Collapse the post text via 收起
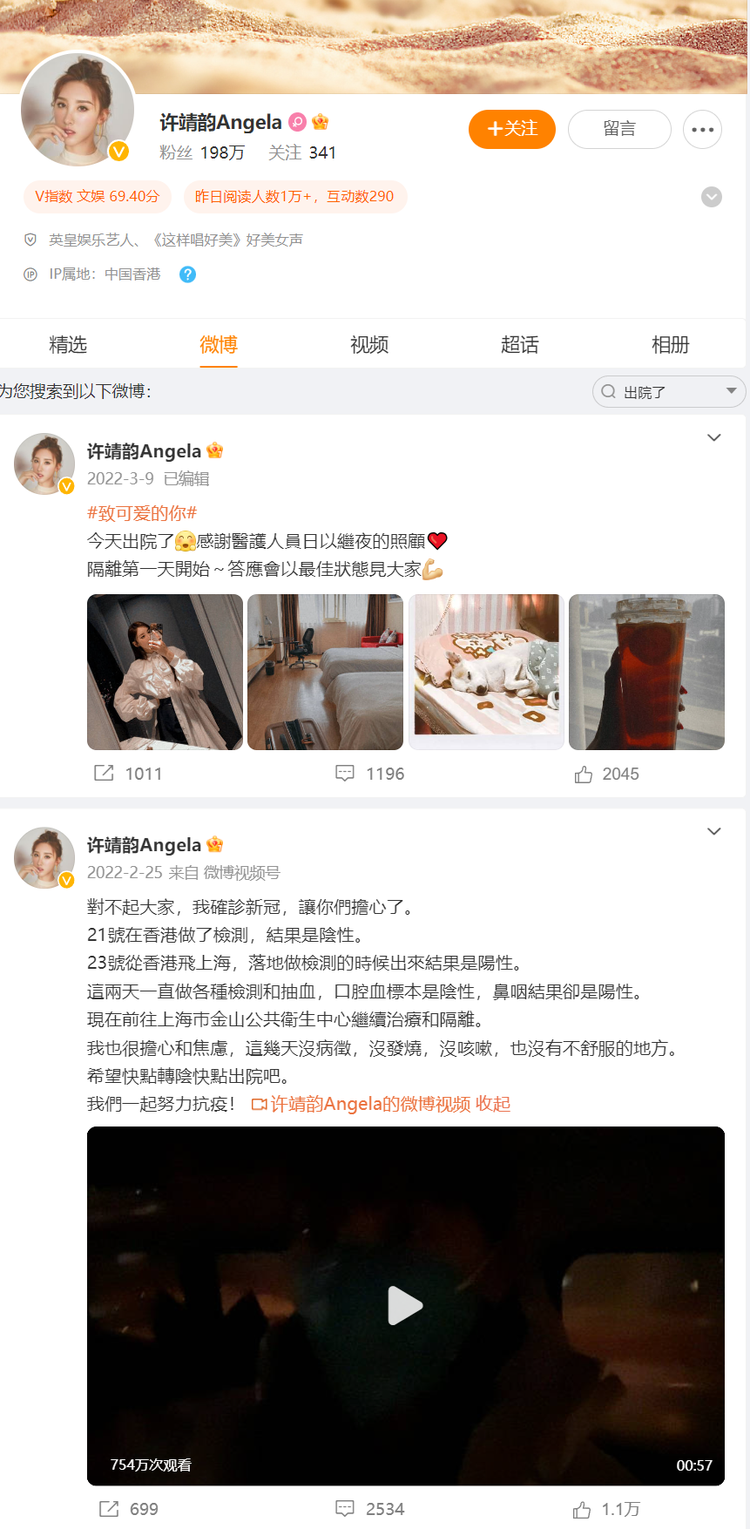The image size is (750, 1529). (x=493, y=1104)
